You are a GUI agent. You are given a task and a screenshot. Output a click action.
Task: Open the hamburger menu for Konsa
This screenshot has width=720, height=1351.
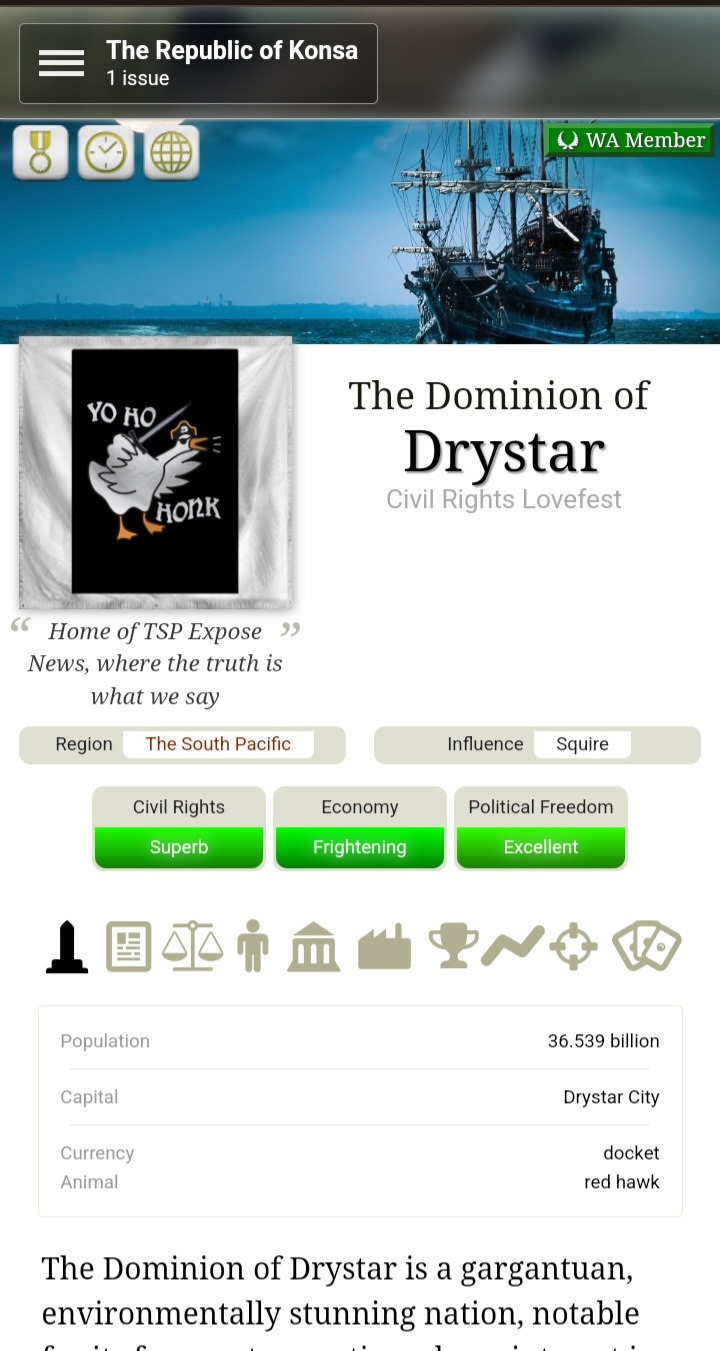[x=62, y=63]
